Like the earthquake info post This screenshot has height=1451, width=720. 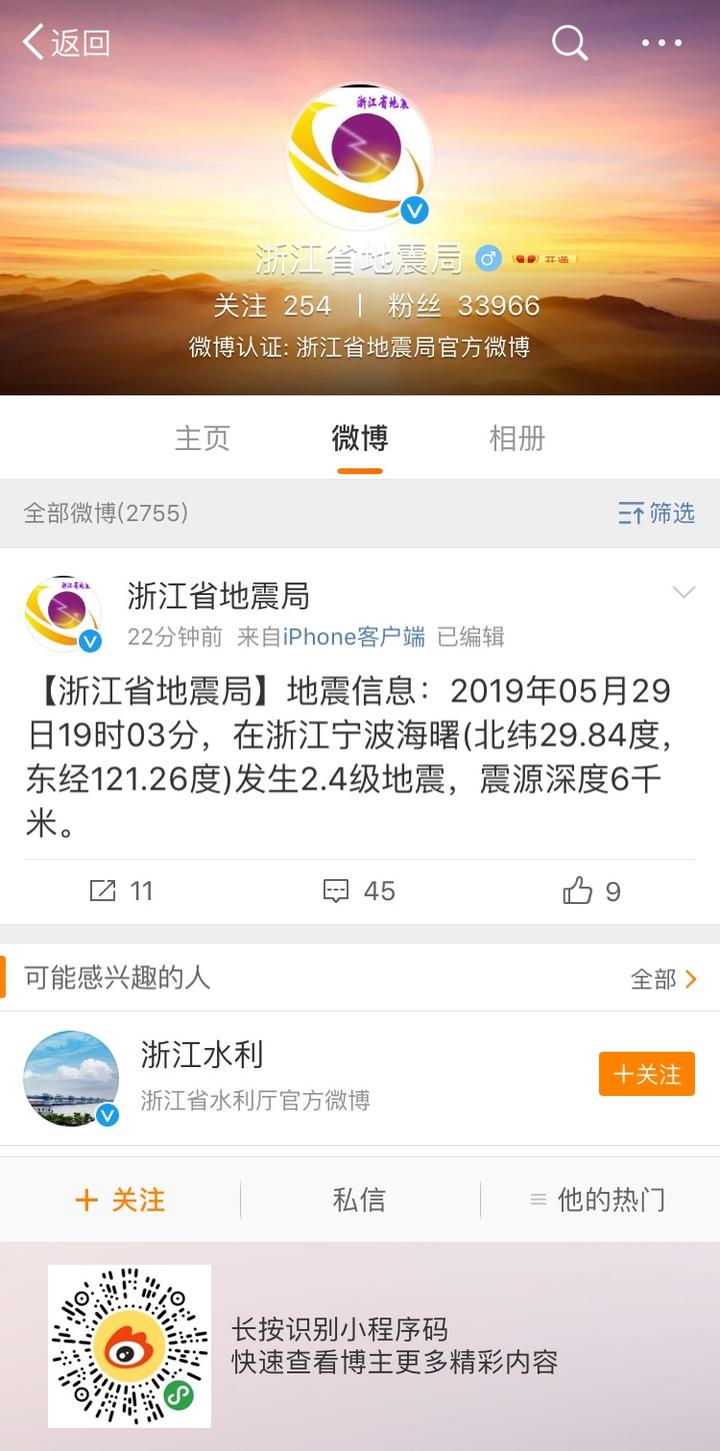pos(592,890)
